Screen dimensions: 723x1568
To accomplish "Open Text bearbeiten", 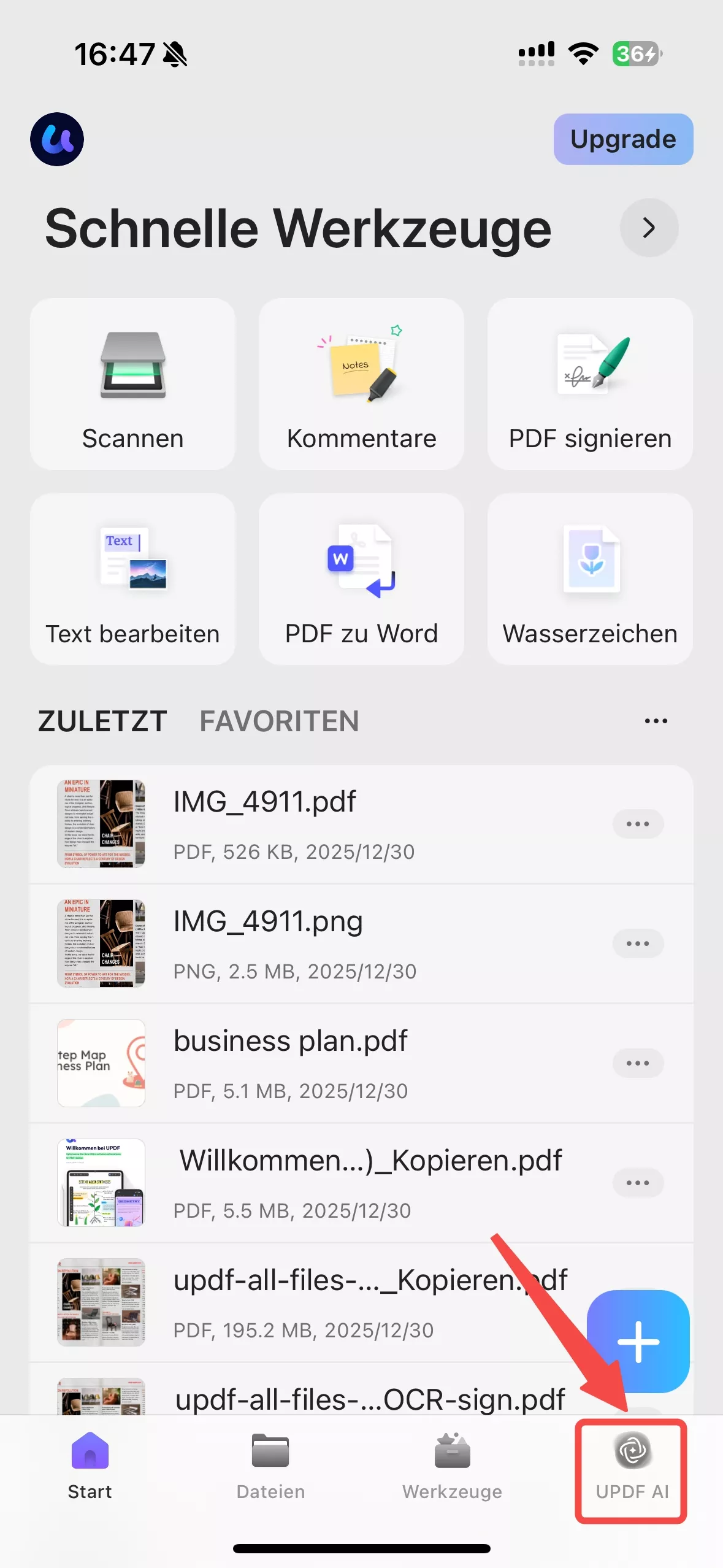I will coord(132,579).
